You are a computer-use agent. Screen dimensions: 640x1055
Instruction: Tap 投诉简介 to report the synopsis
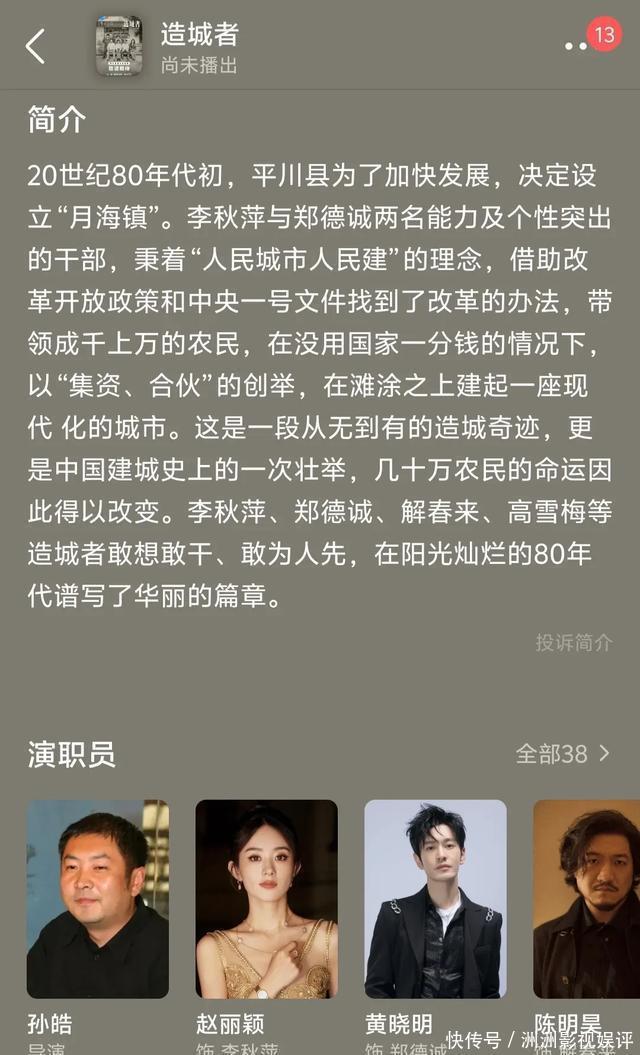click(x=573, y=642)
